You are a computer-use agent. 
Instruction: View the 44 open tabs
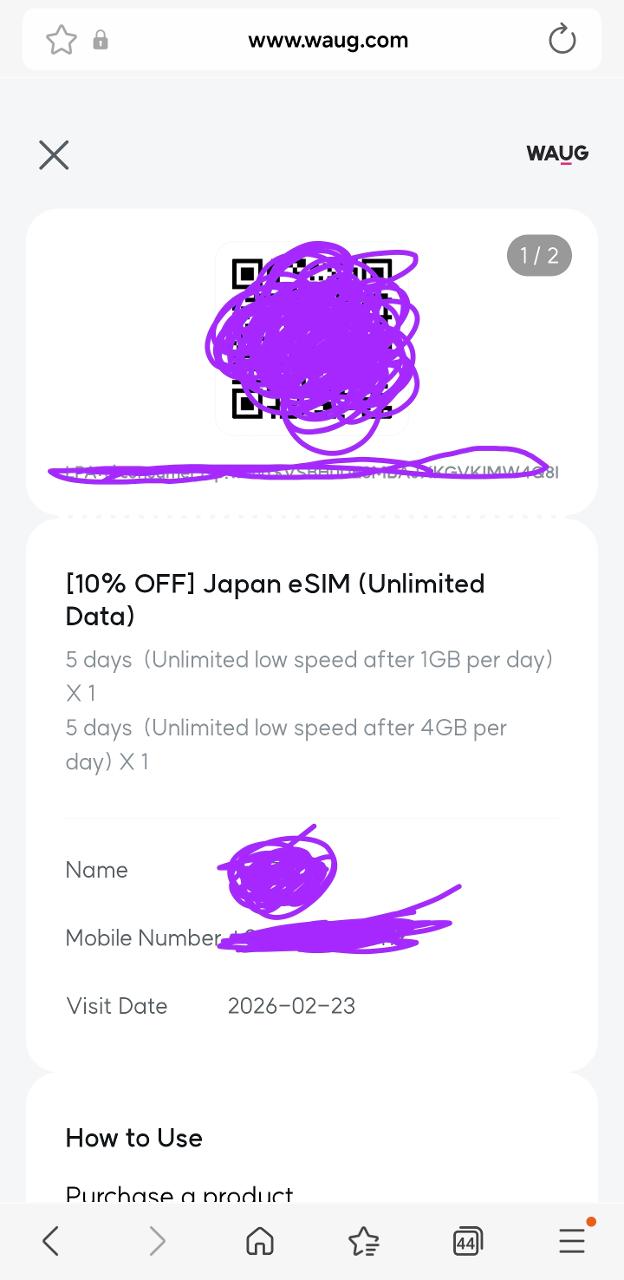pos(467,1241)
